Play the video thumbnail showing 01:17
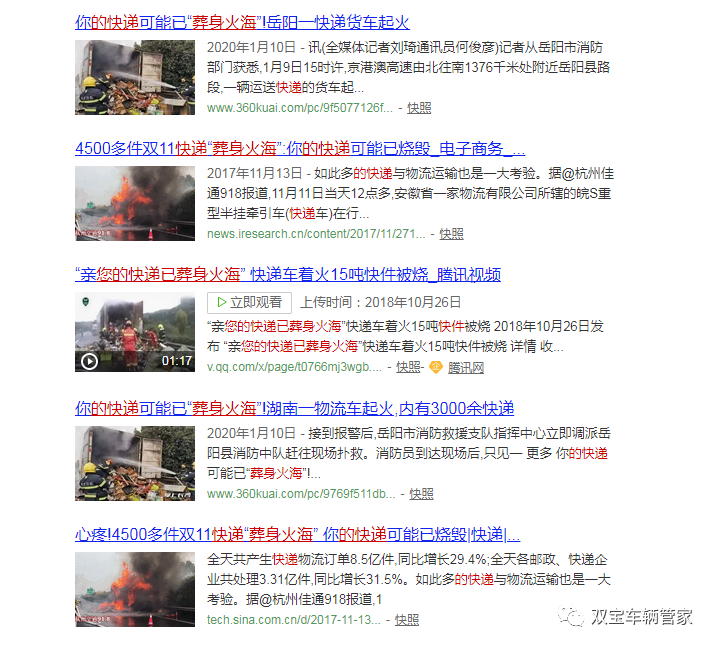 [134, 333]
